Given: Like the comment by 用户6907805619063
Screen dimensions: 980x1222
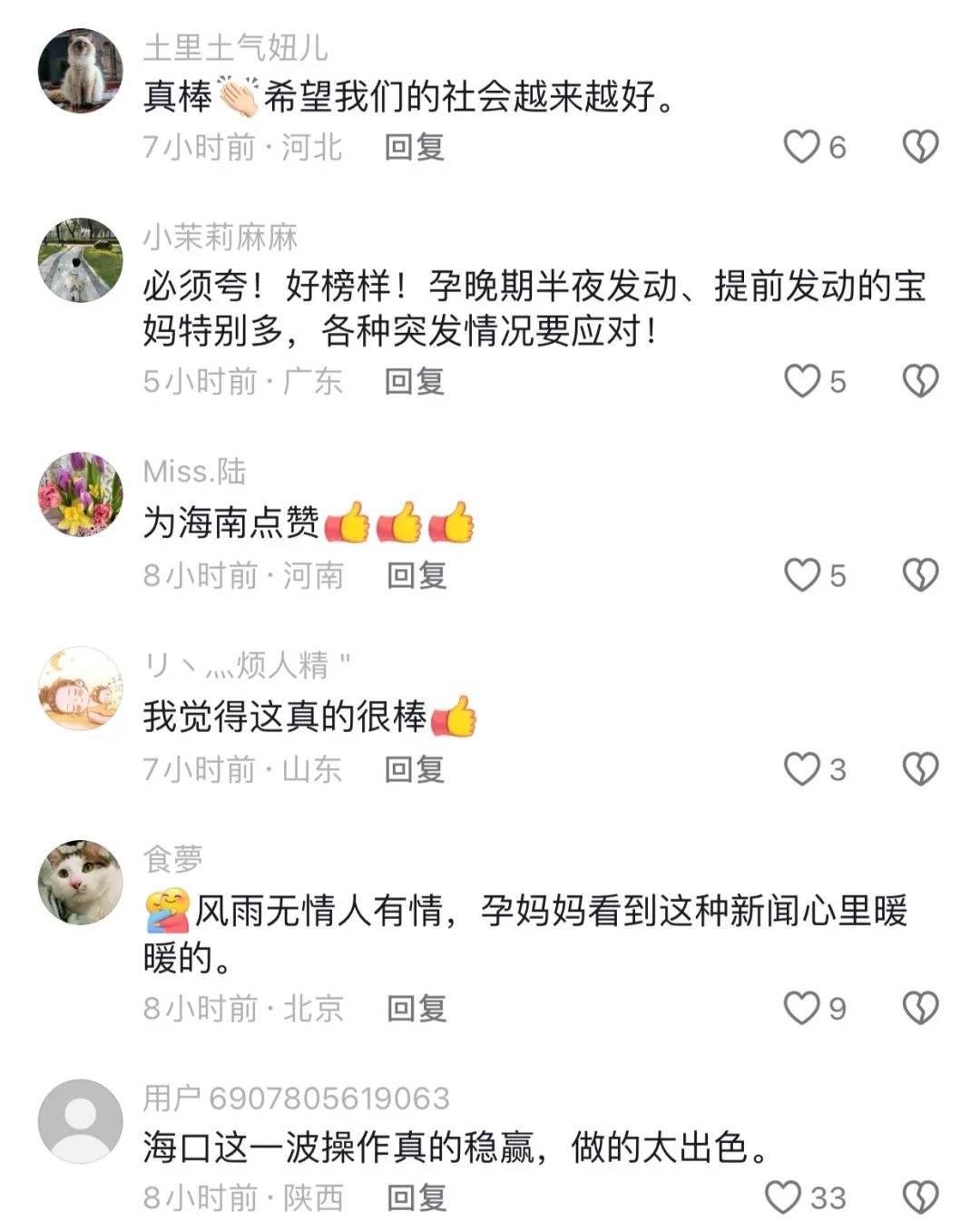Looking at the screenshot, I should pos(783,1198).
